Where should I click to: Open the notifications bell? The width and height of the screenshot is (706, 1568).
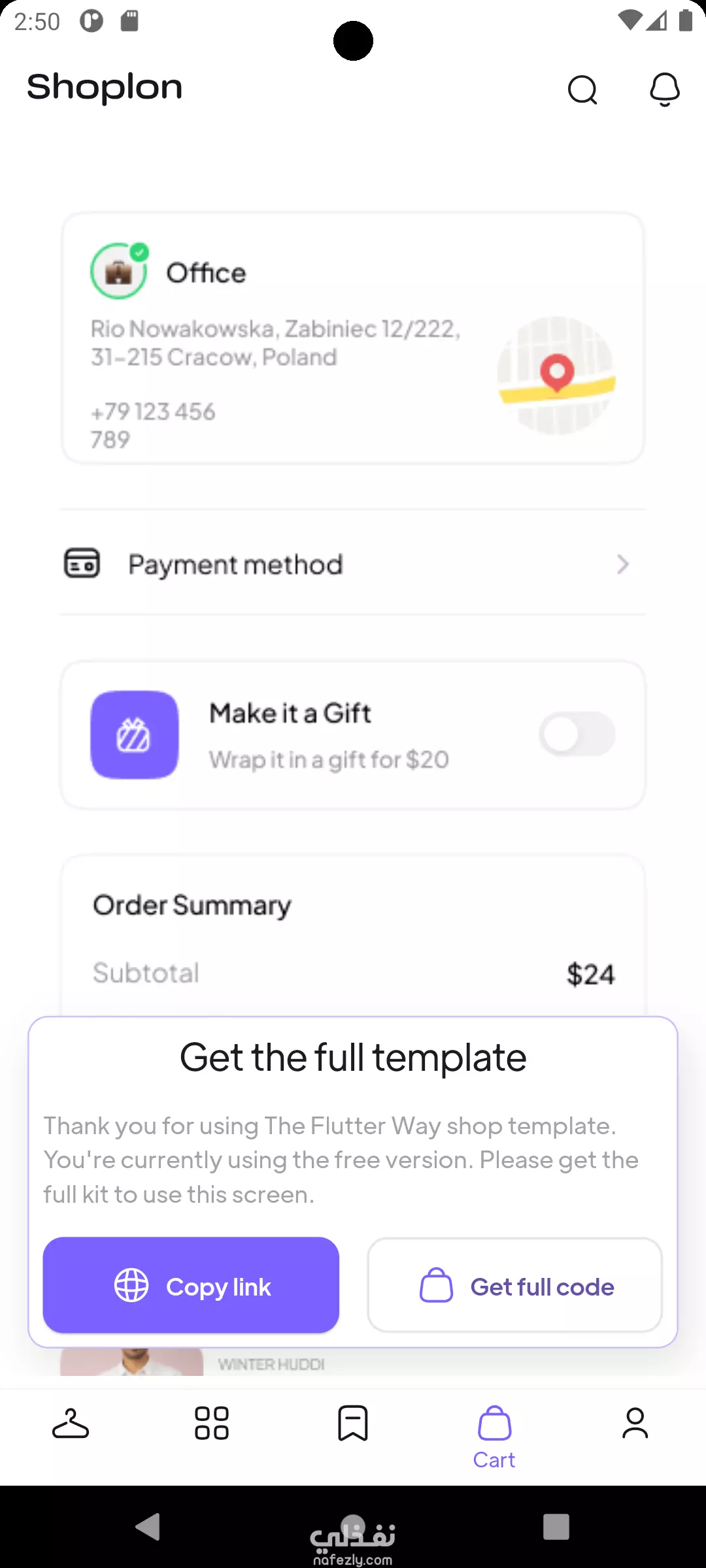point(665,90)
